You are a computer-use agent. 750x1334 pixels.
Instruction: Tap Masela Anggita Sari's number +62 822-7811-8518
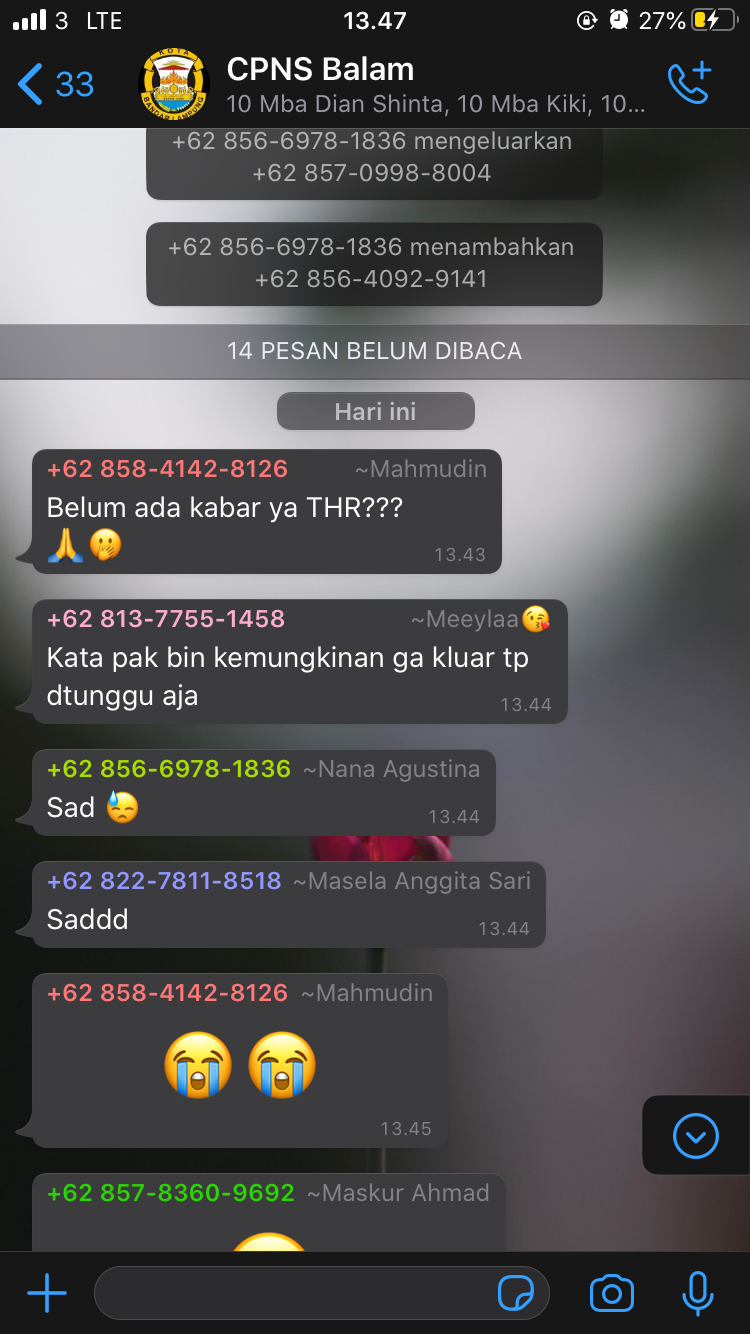tap(164, 881)
